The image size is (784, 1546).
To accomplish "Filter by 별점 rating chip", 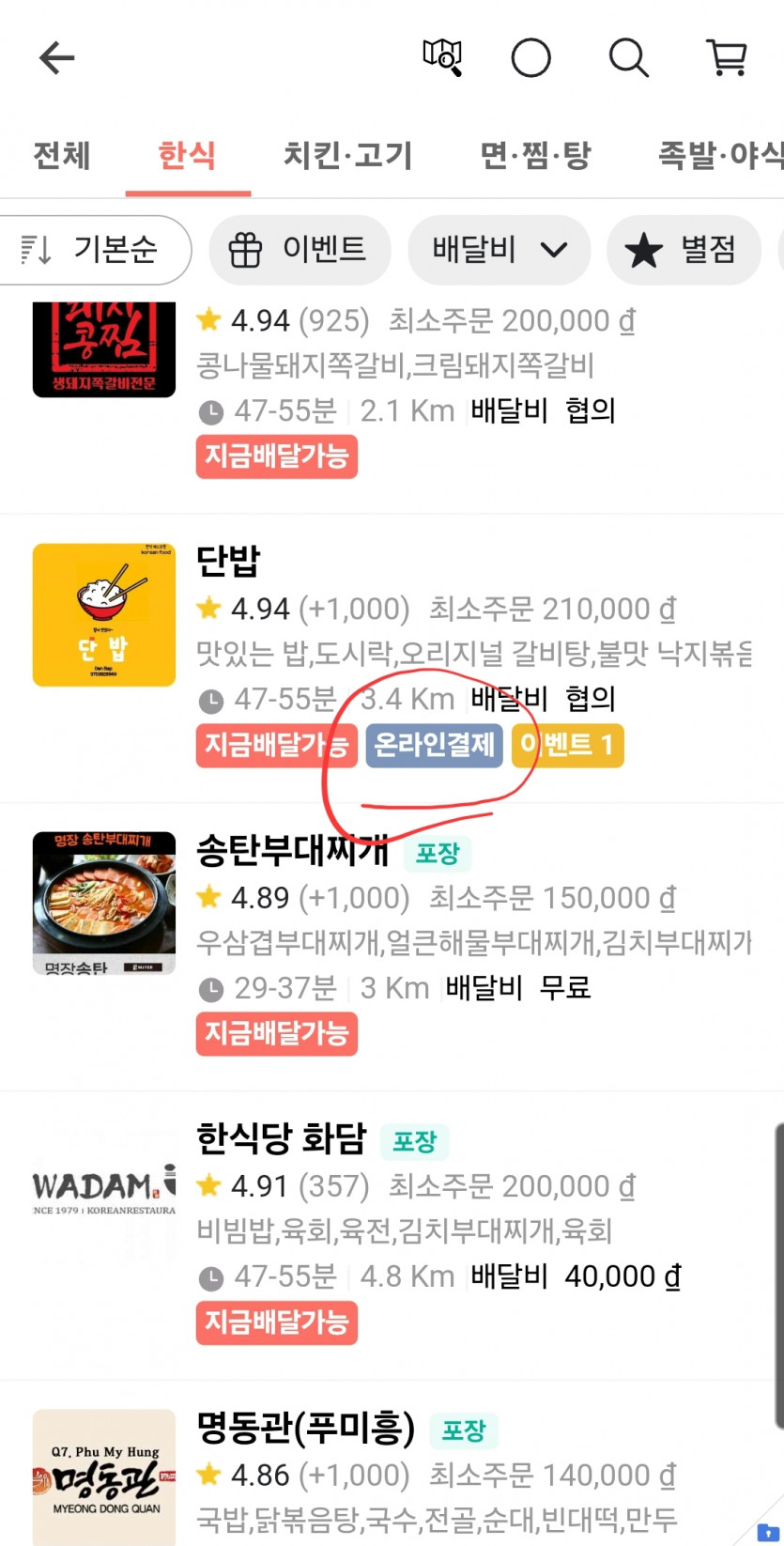I will pyautogui.click(x=683, y=250).
